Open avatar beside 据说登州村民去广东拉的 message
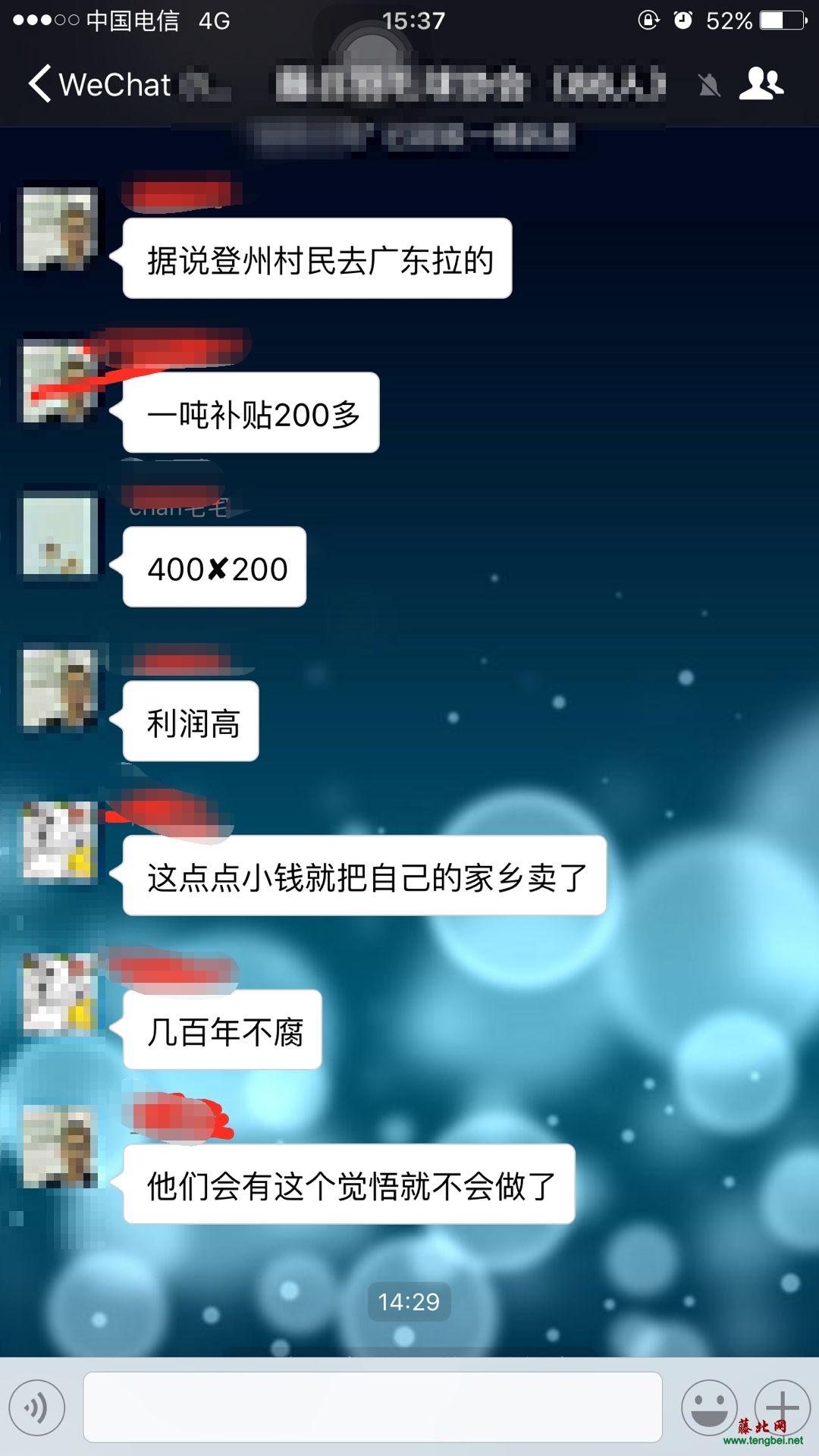The image size is (819, 1456). pyautogui.click(x=60, y=229)
